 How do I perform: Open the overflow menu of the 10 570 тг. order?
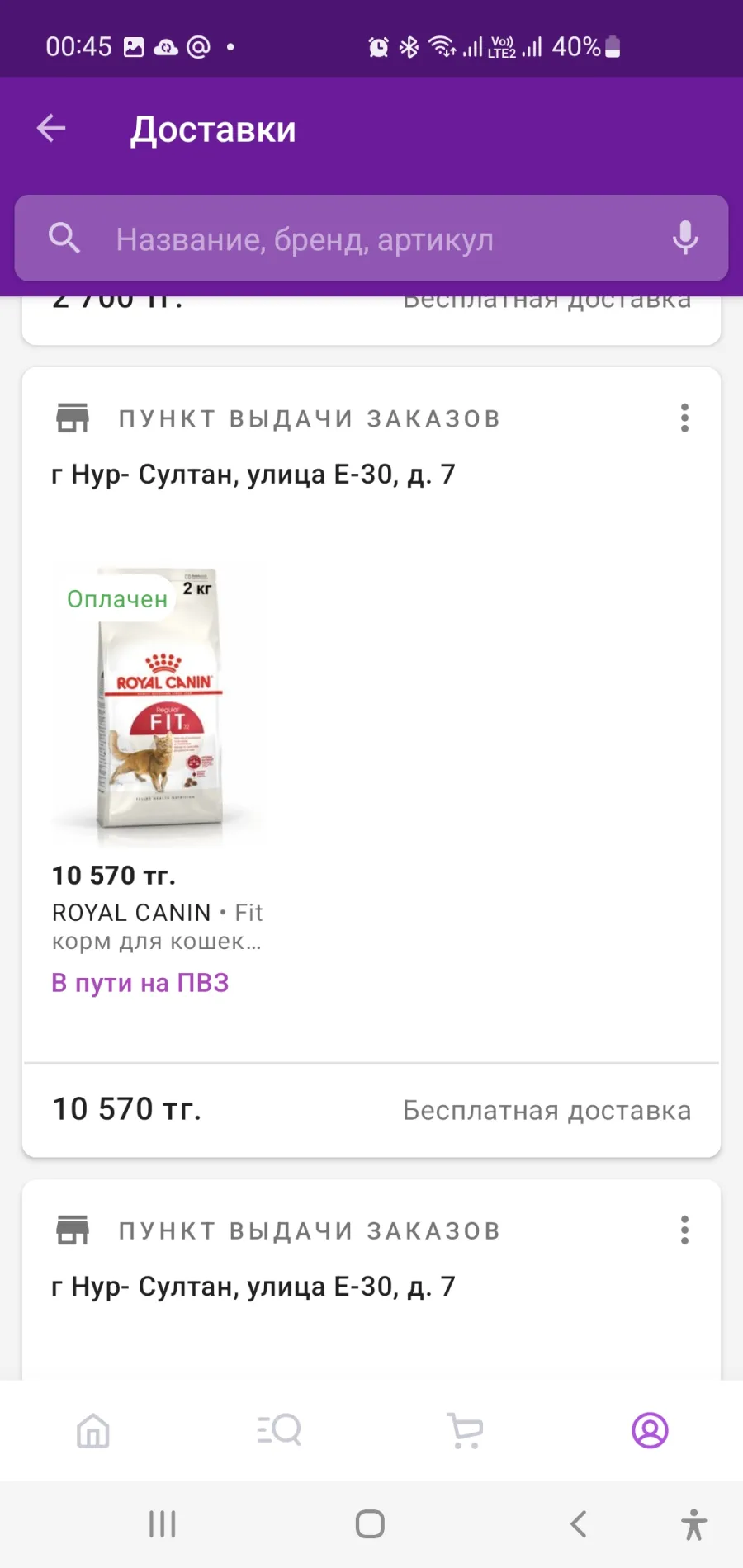pyautogui.click(x=684, y=418)
